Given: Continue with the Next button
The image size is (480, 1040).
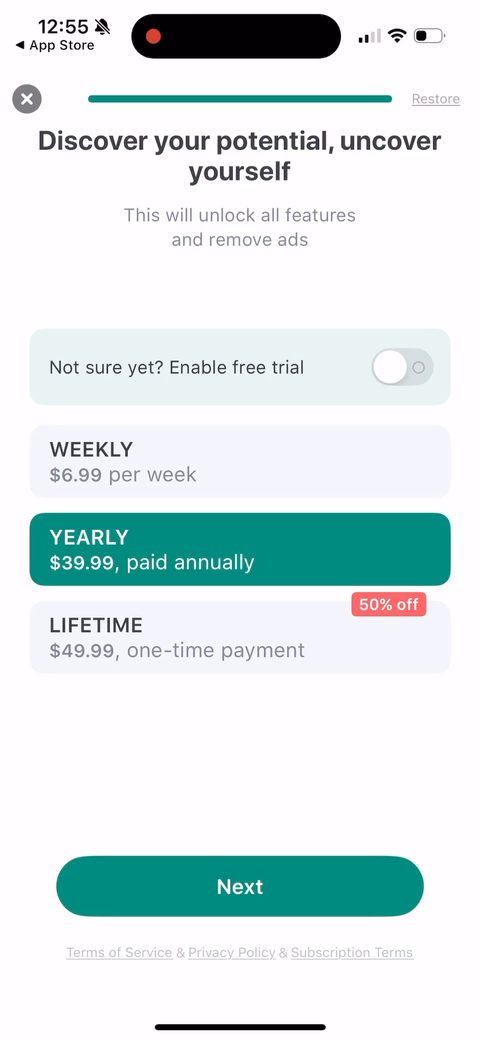Looking at the screenshot, I should [240, 886].
